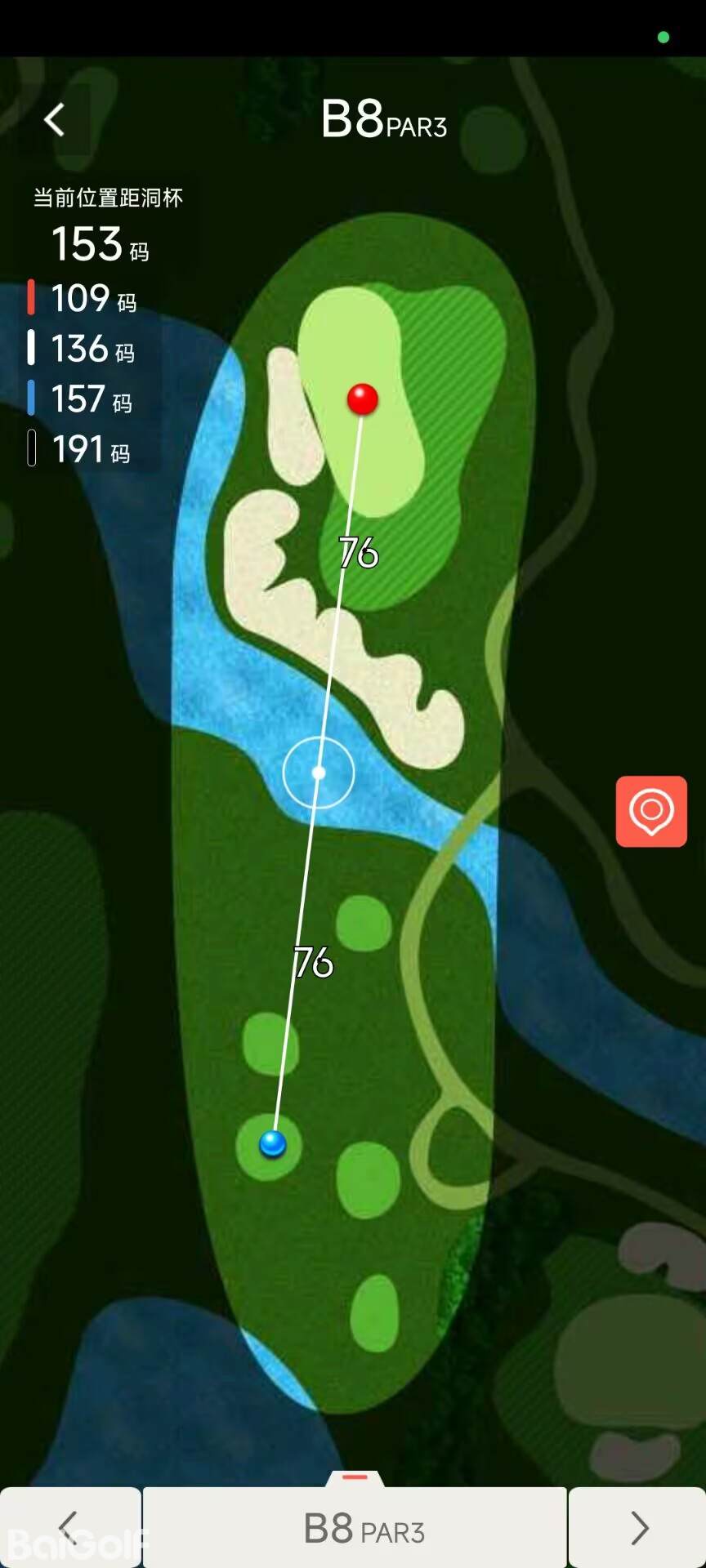Advance to the next hole

[637, 1526]
